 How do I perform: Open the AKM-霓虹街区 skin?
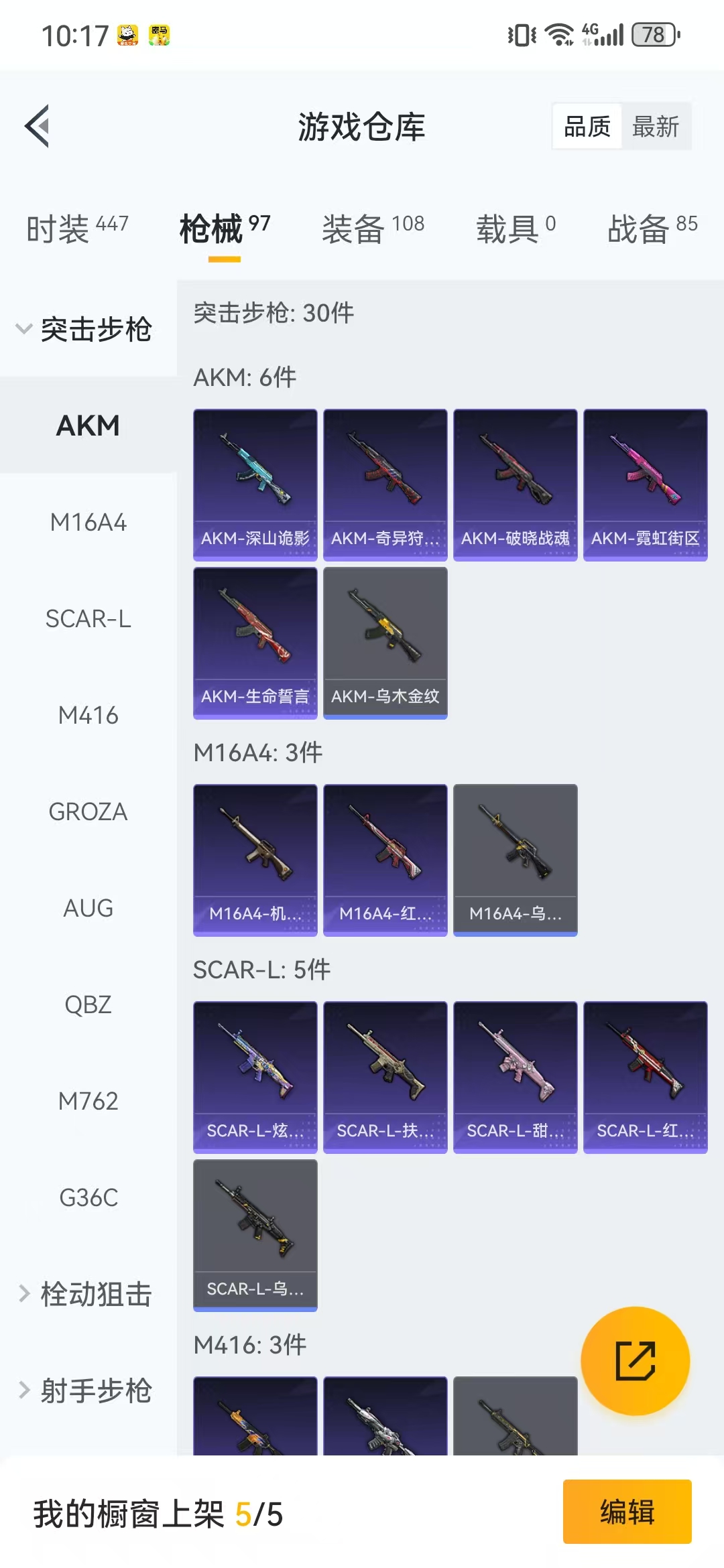pos(646,485)
